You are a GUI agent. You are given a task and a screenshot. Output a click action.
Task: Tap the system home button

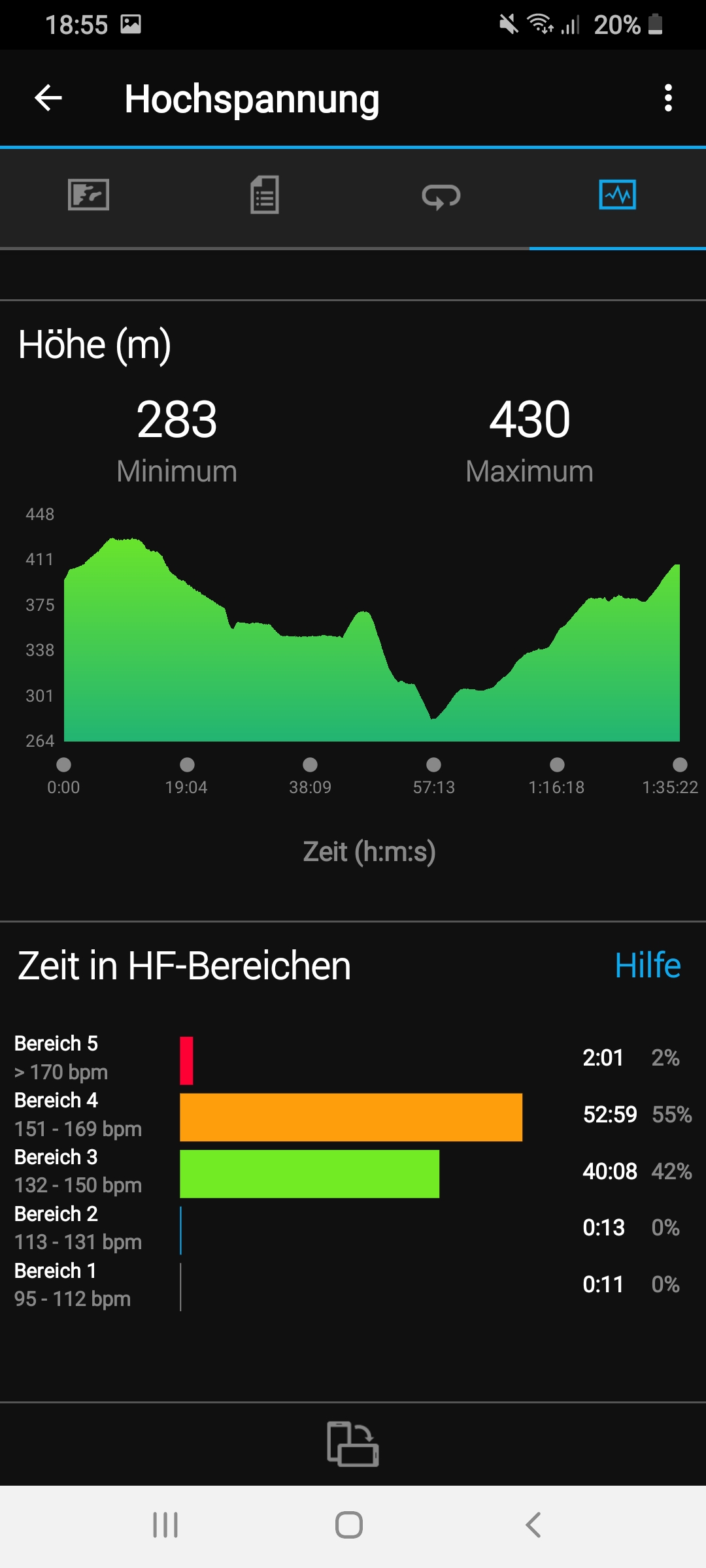(x=349, y=1526)
